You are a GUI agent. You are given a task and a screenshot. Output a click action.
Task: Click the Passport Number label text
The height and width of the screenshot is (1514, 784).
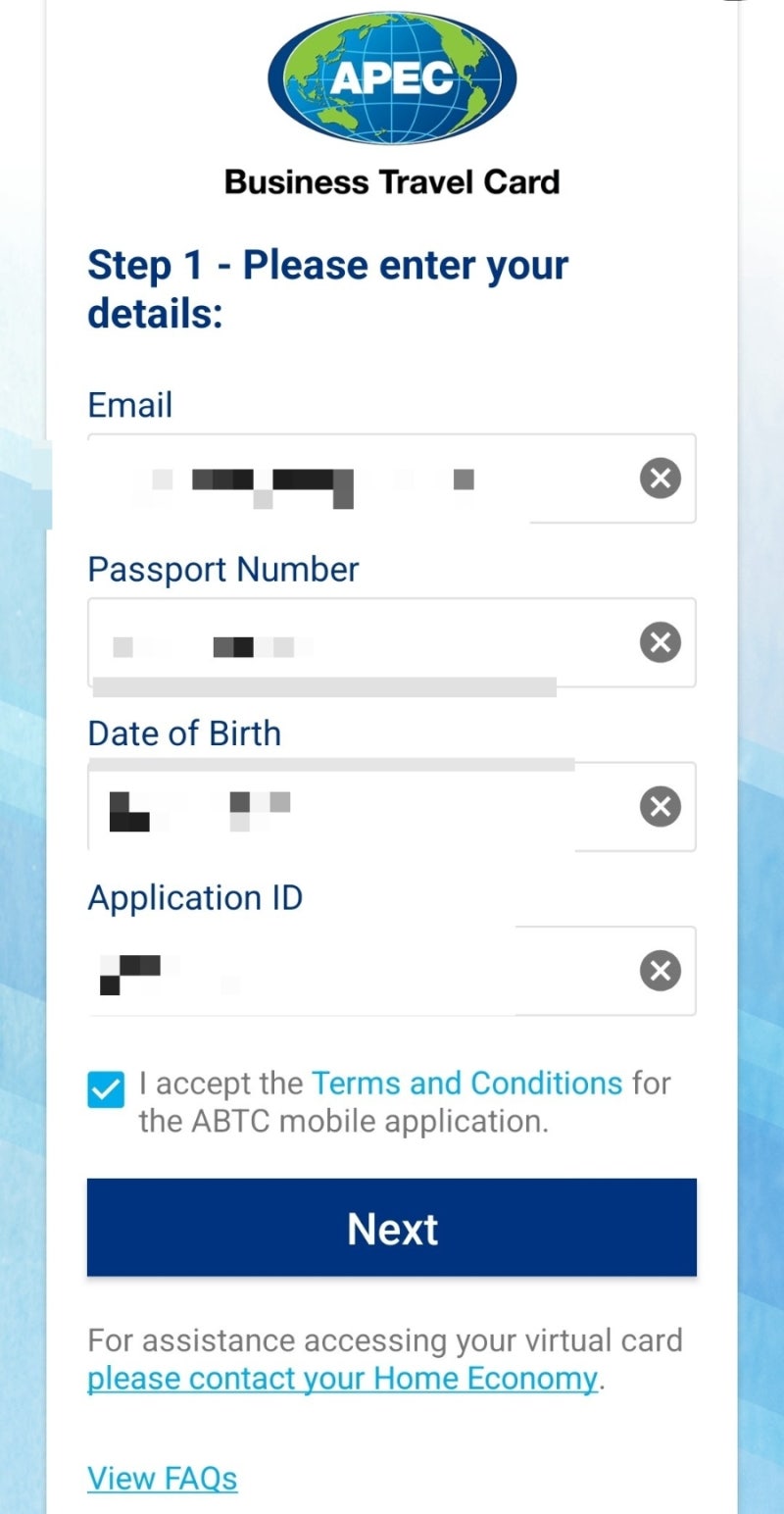(x=223, y=570)
